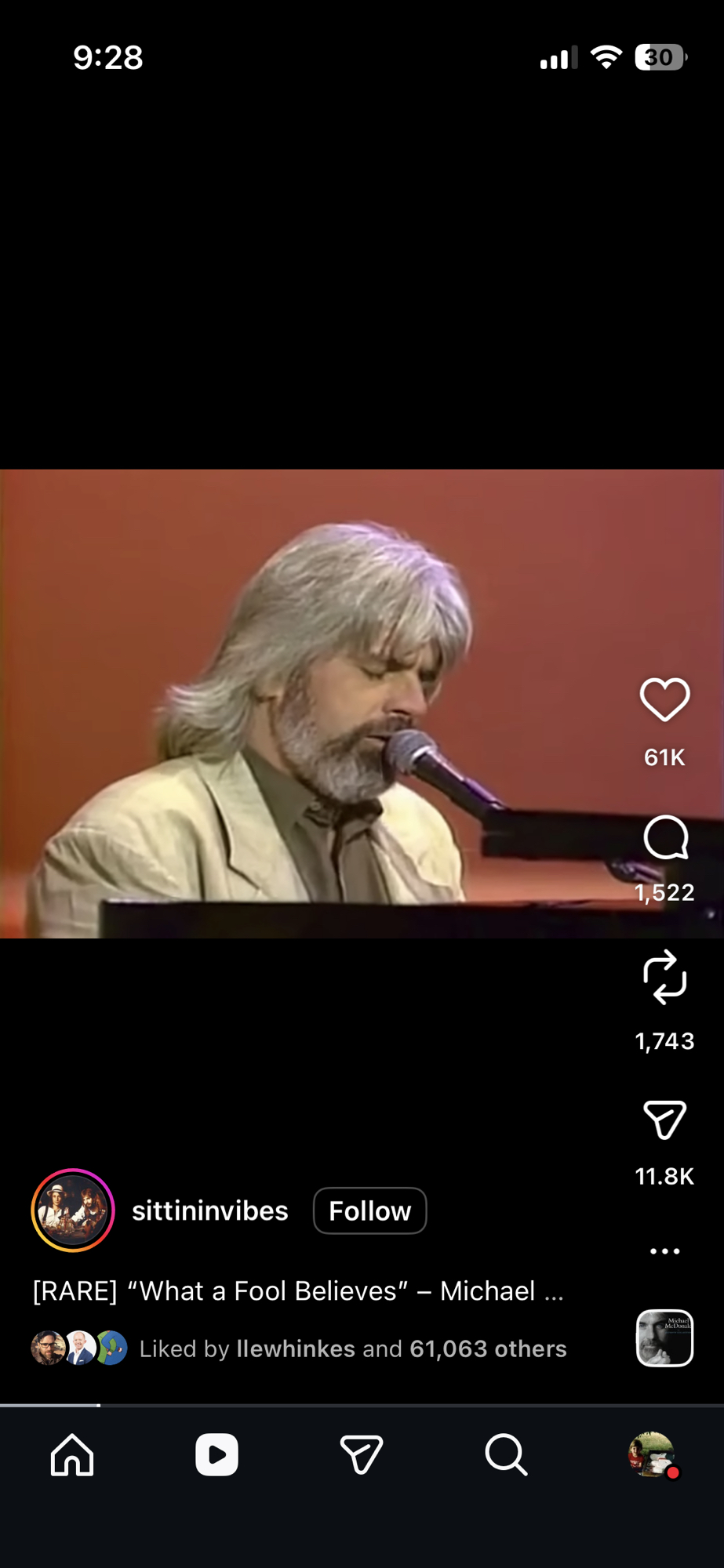Open the comments on this reel
The width and height of the screenshot is (724, 1568).
click(x=665, y=837)
